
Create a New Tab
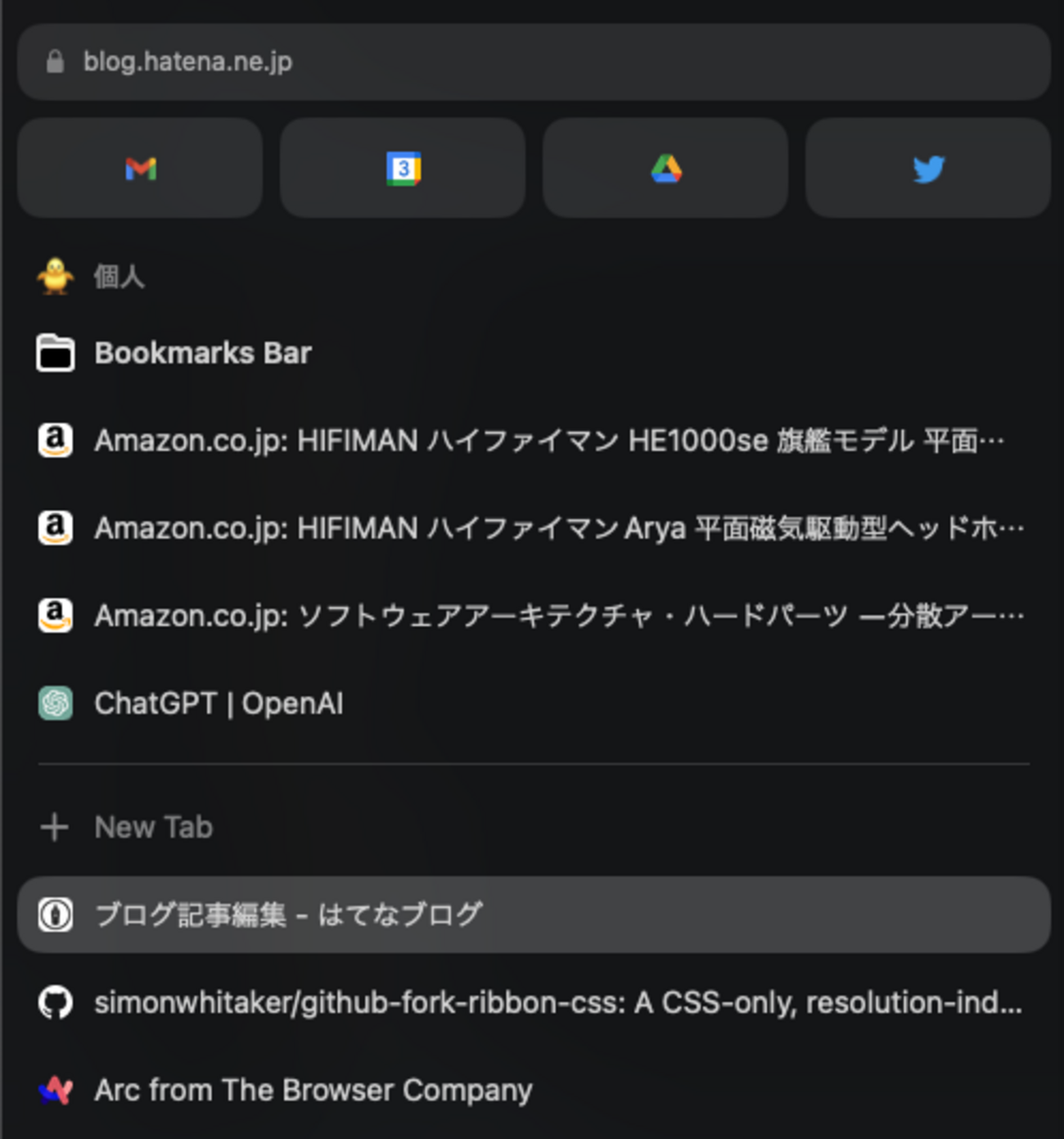[x=153, y=827]
